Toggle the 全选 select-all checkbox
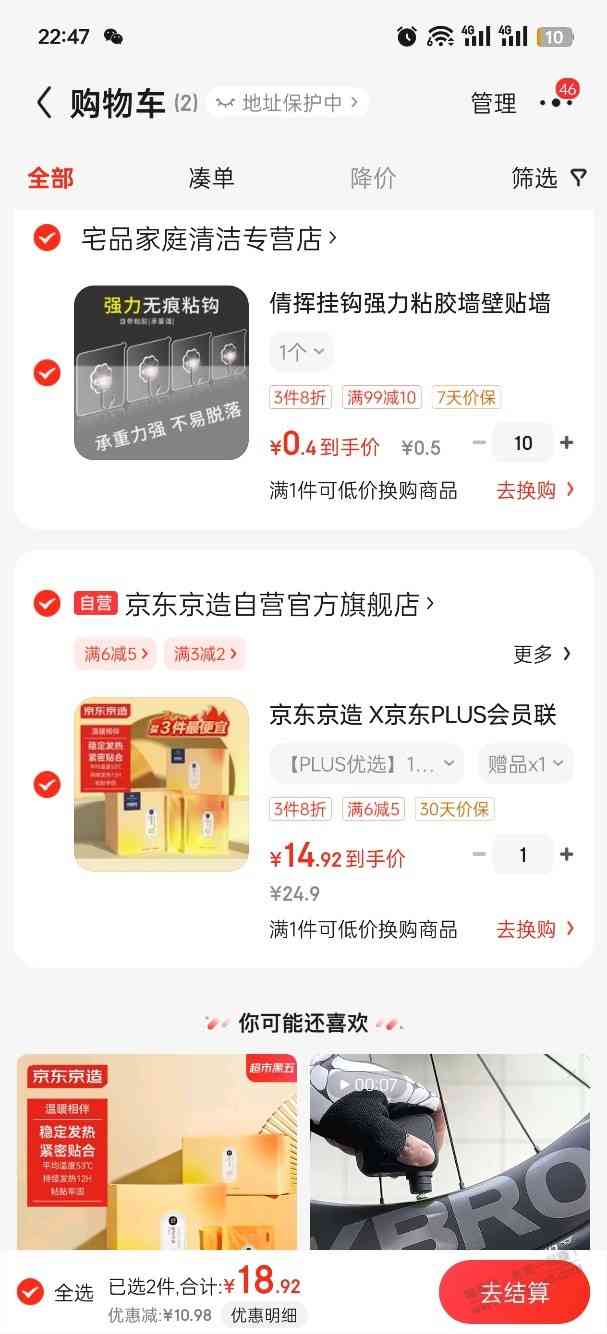 (x=31, y=1291)
